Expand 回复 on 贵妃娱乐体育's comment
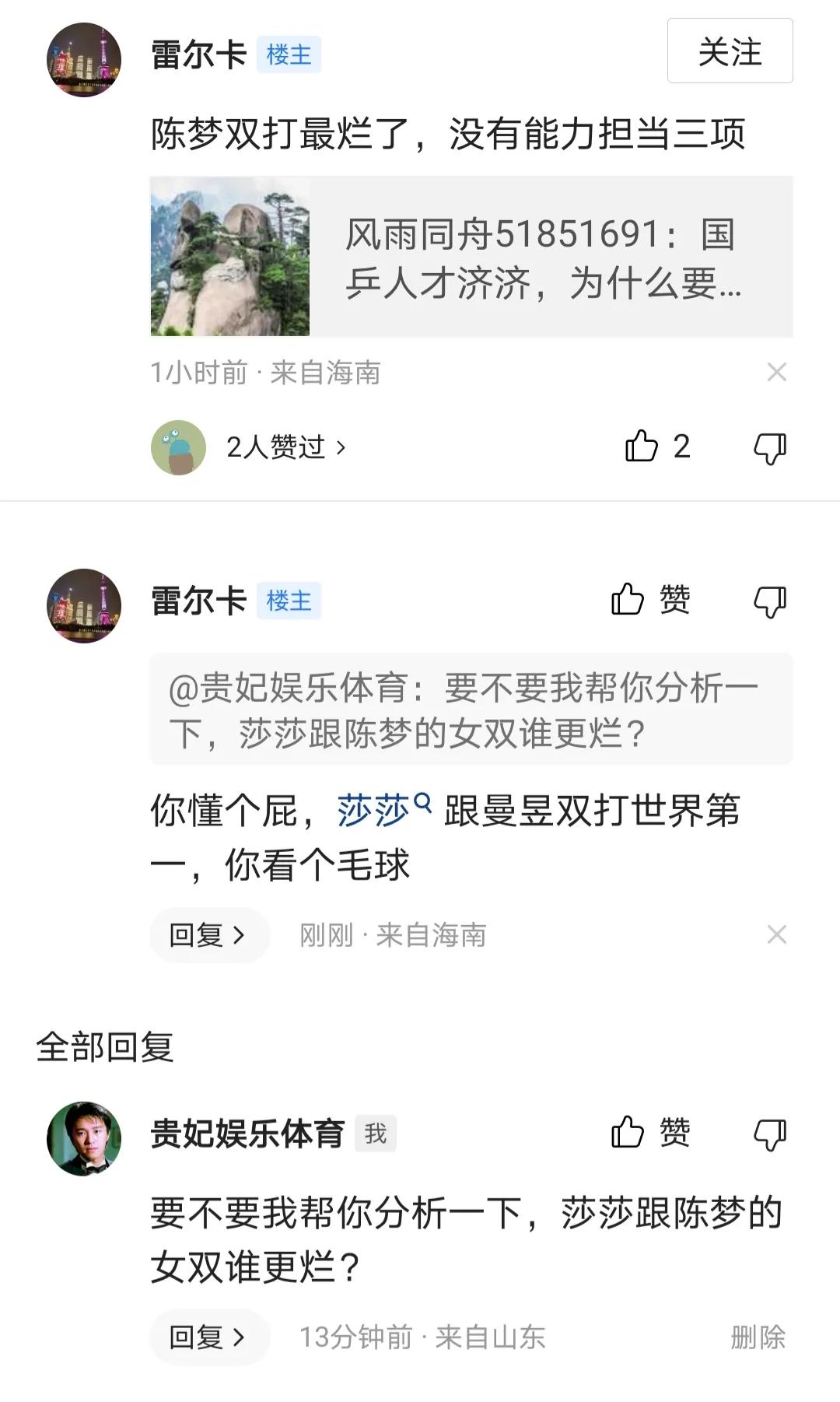Screen dimensions: 840x1402 (208, 1338)
